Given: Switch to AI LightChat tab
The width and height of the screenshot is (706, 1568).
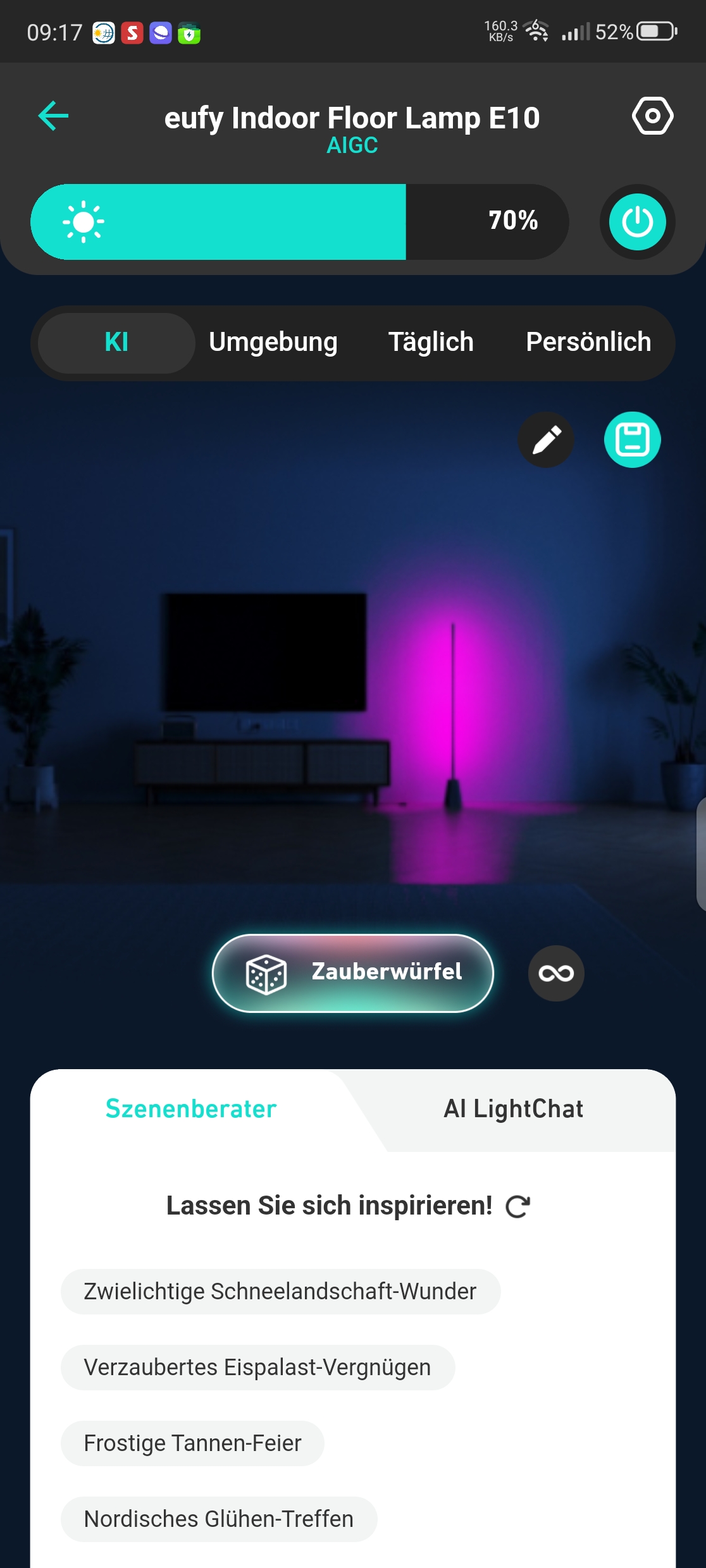Looking at the screenshot, I should tap(513, 1109).
